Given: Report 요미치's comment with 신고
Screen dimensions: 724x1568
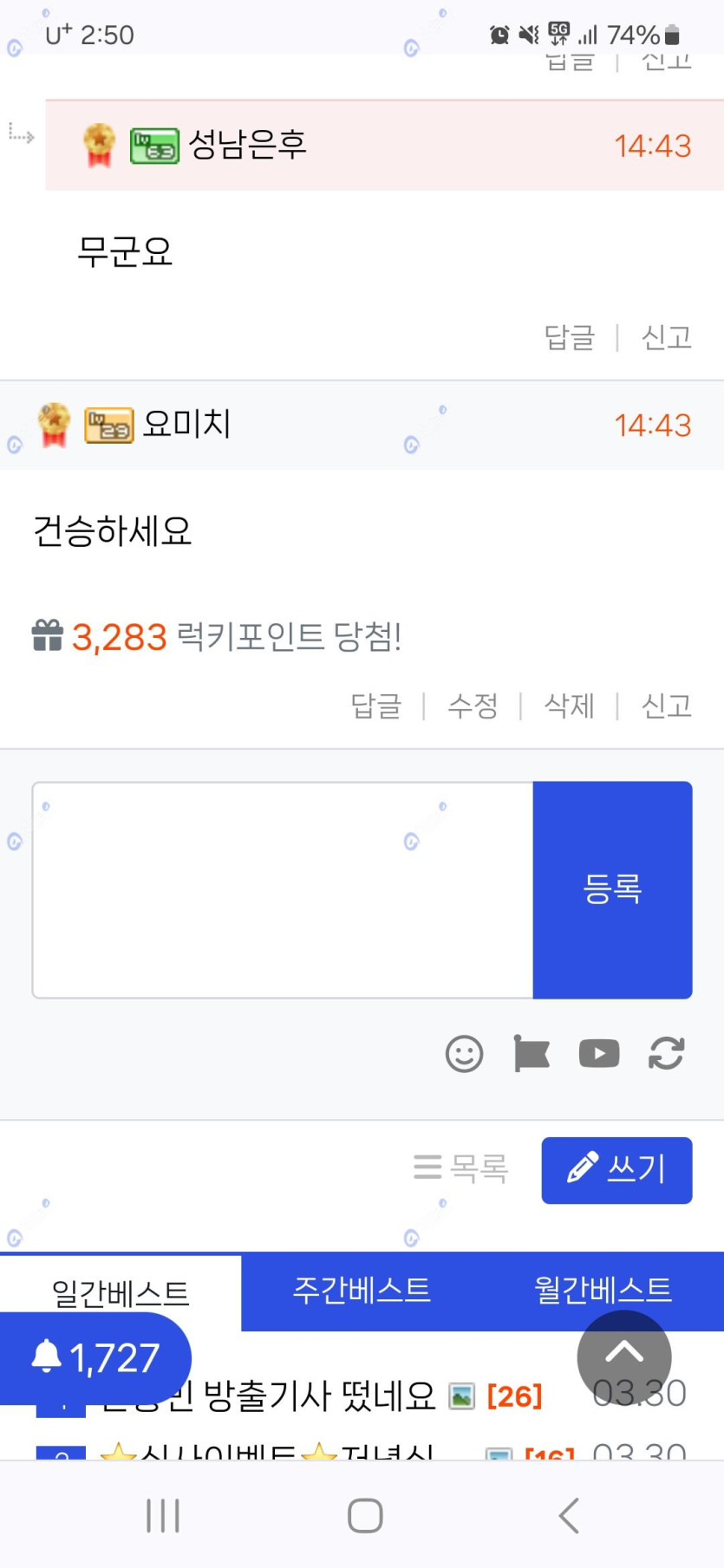Looking at the screenshot, I should [666, 706].
